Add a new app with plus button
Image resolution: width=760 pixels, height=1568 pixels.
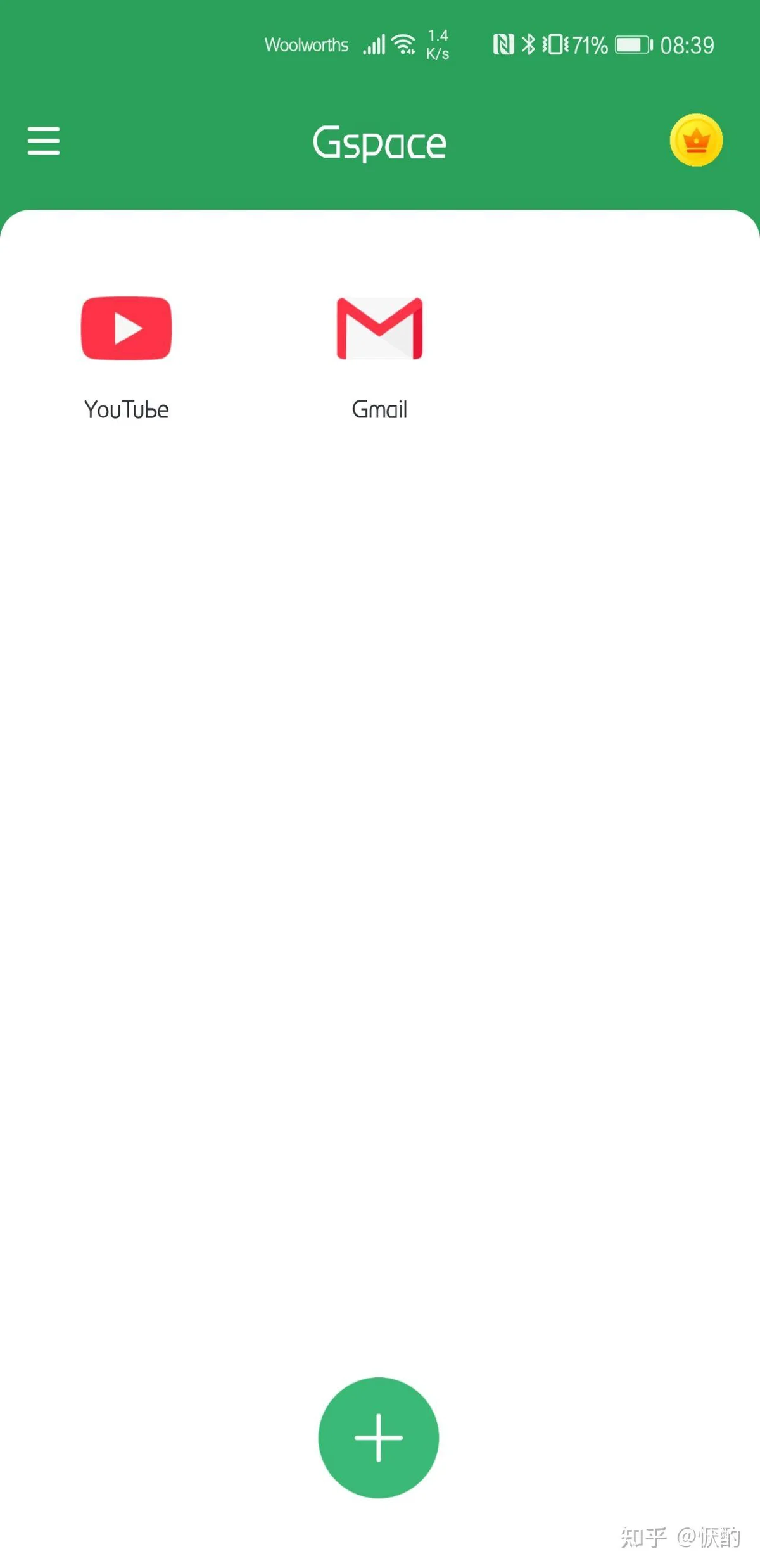click(379, 1437)
